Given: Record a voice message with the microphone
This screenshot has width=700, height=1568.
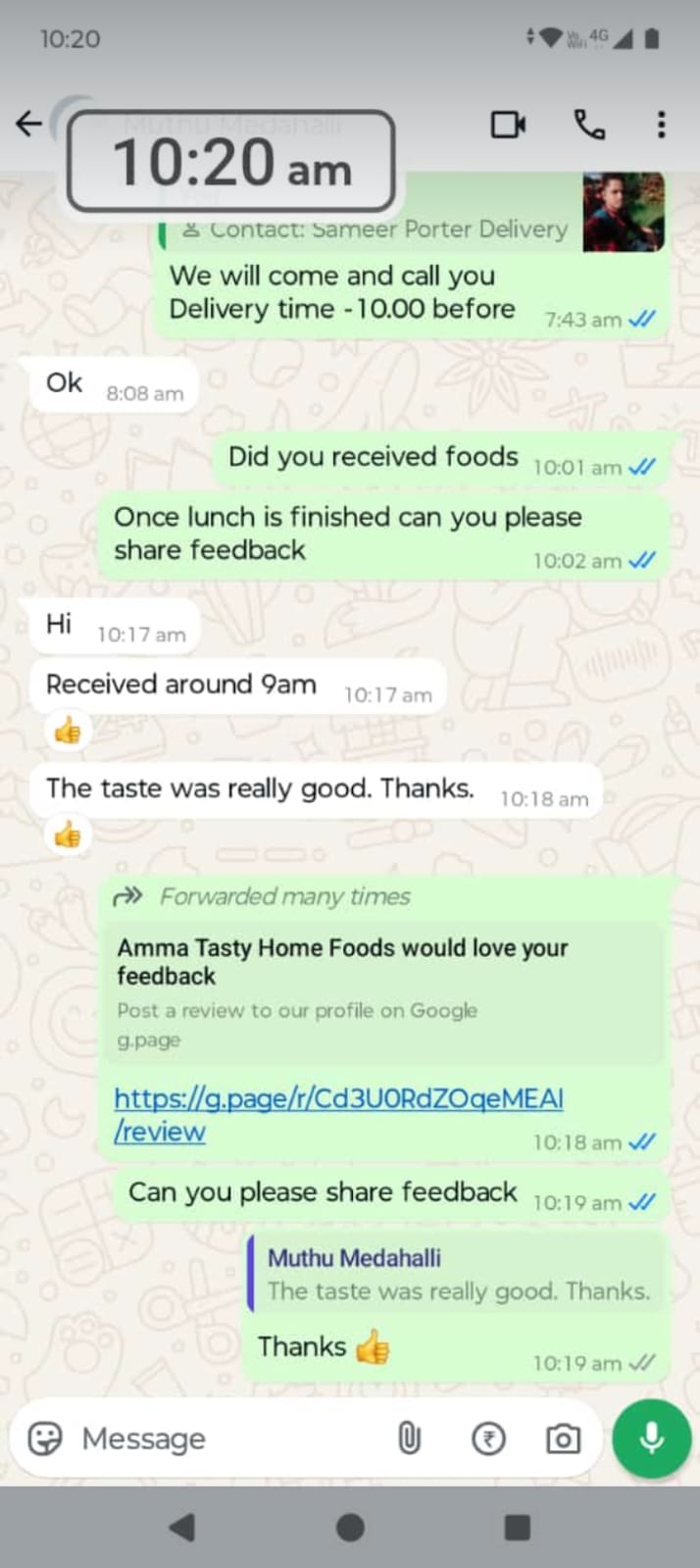Looking at the screenshot, I should click(x=652, y=1439).
